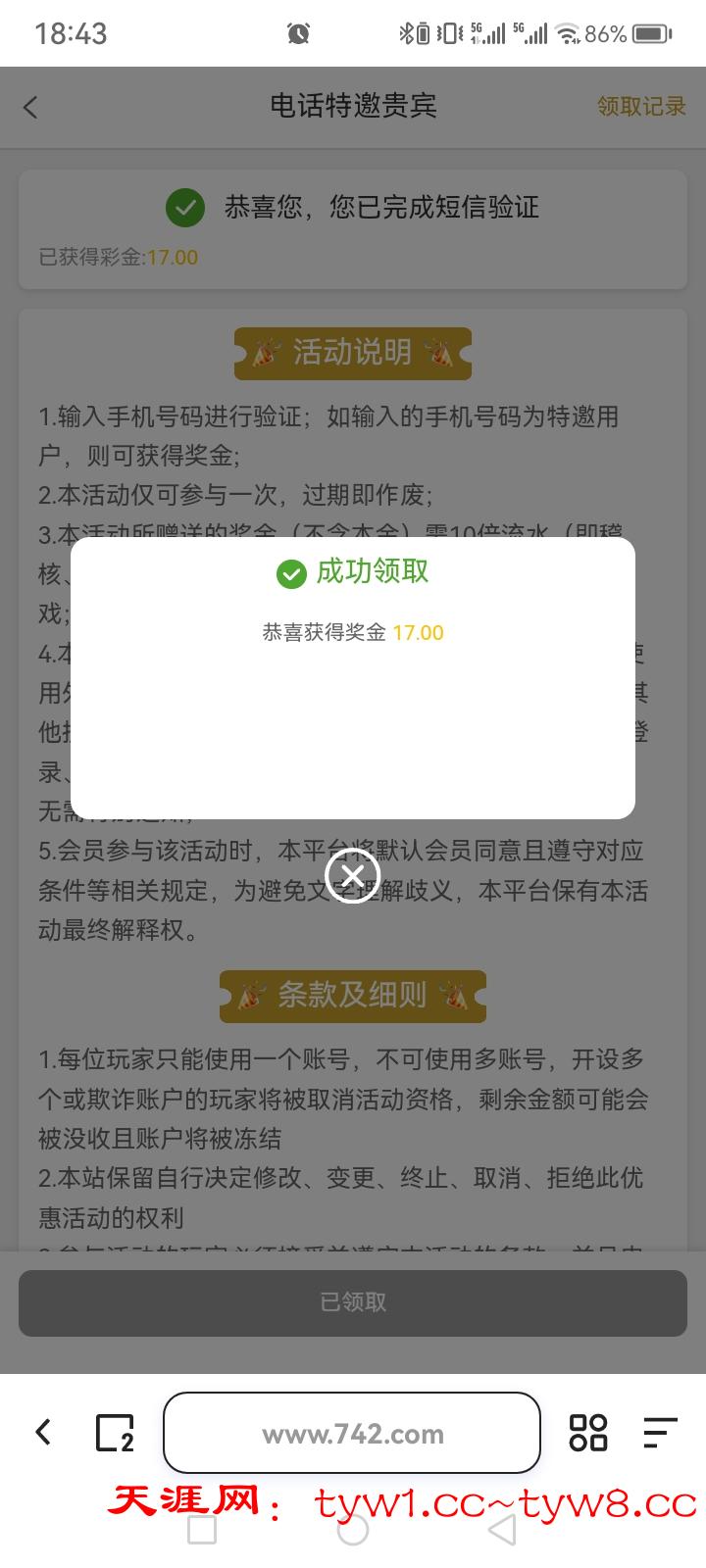Open 领取记录 claim history
This screenshot has height=1568, width=706.
tap(641, 106)
